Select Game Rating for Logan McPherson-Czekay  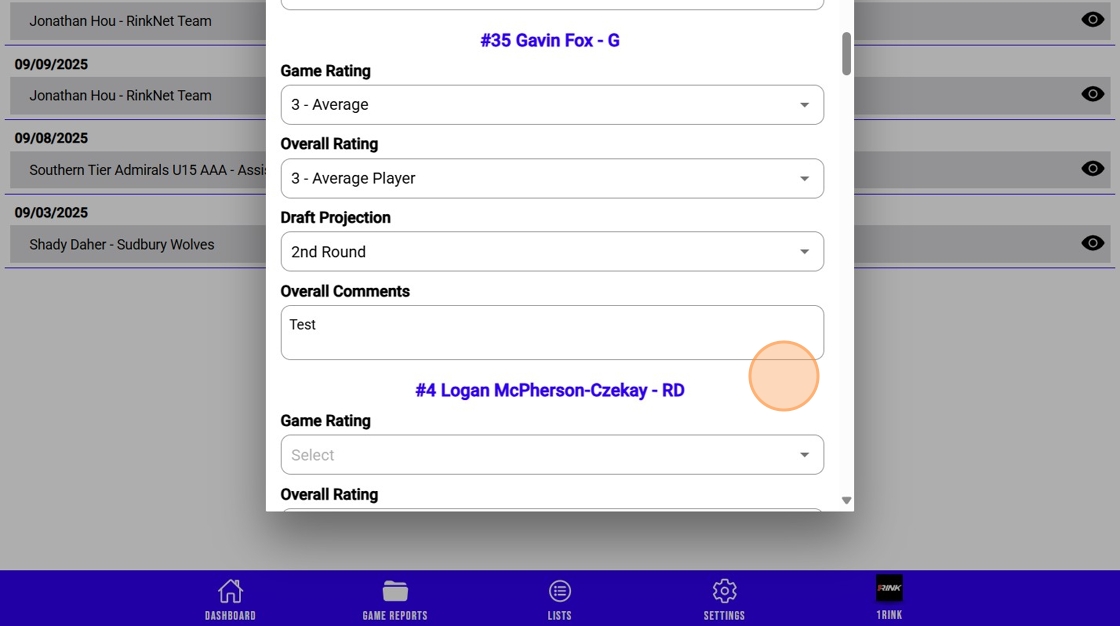(x=552, y=455)
